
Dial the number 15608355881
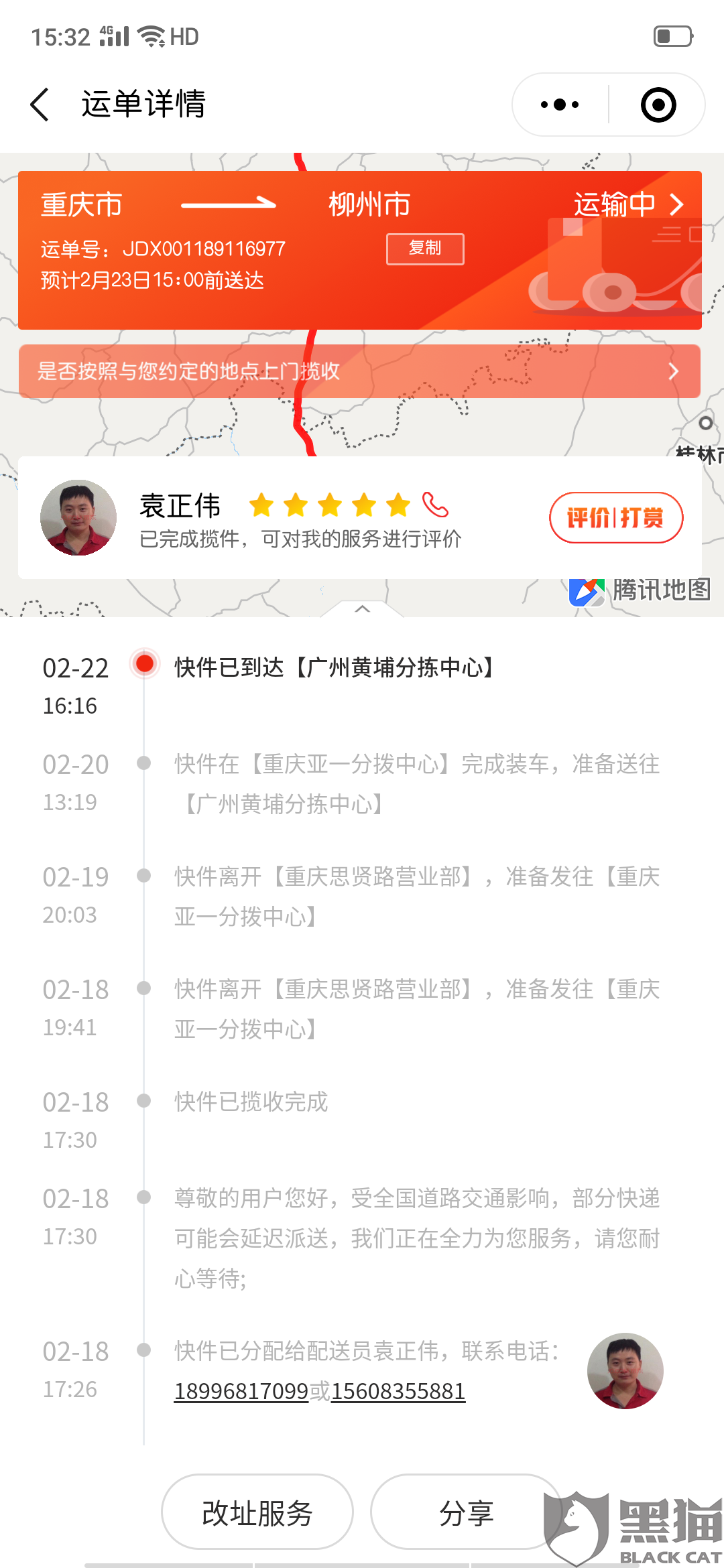[x=398, y=1392]
